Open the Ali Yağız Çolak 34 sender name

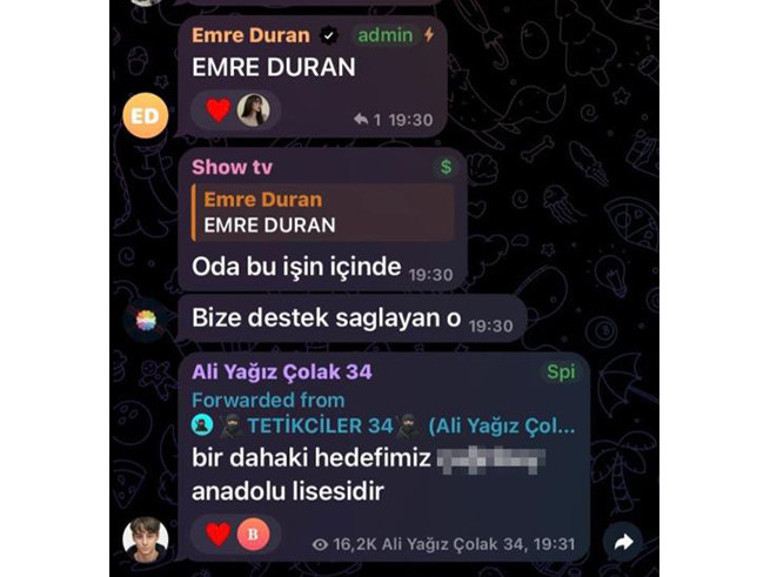(x=282, y=372)
